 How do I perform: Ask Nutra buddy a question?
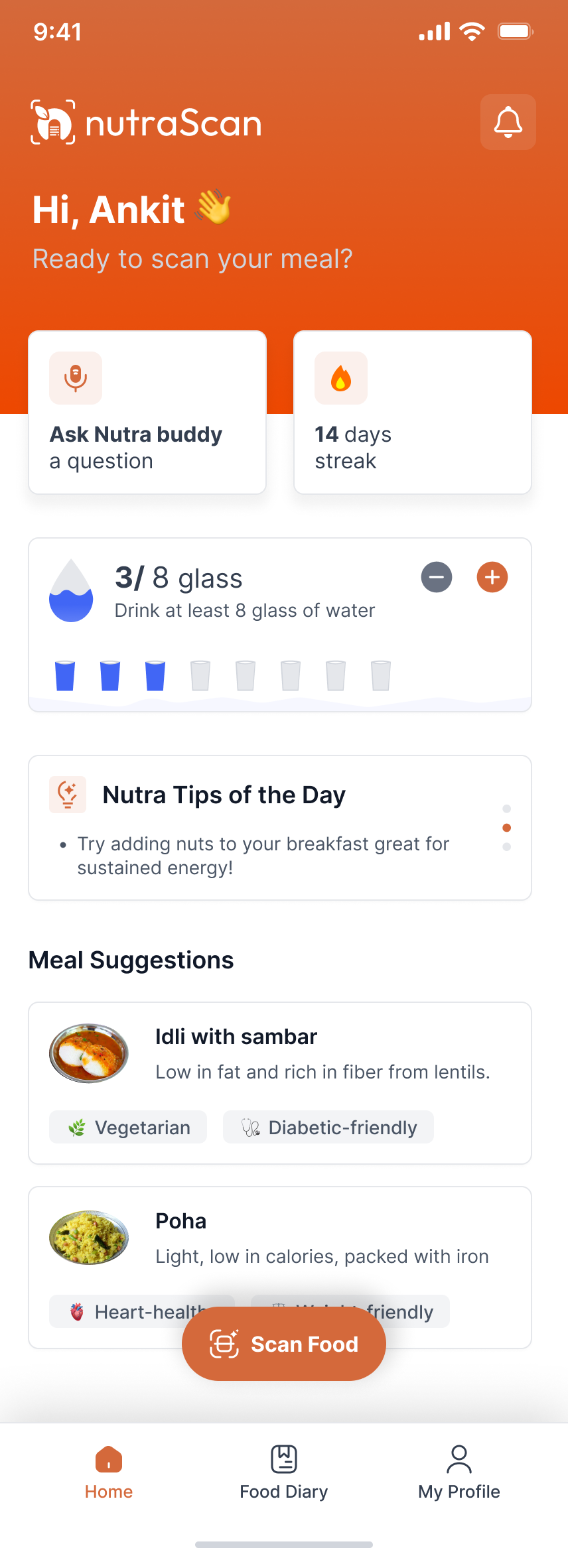pos(147,413)
